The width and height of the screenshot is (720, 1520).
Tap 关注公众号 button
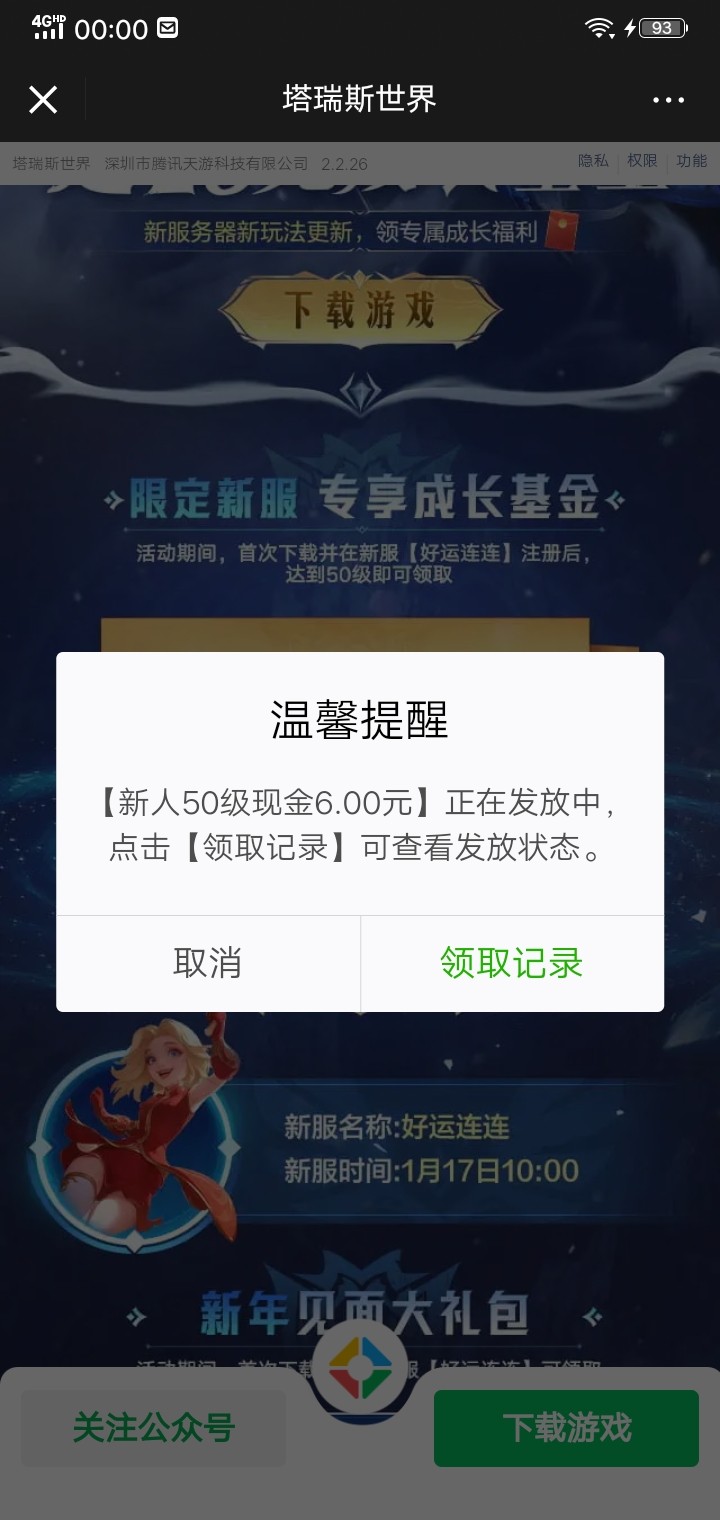153,1428
